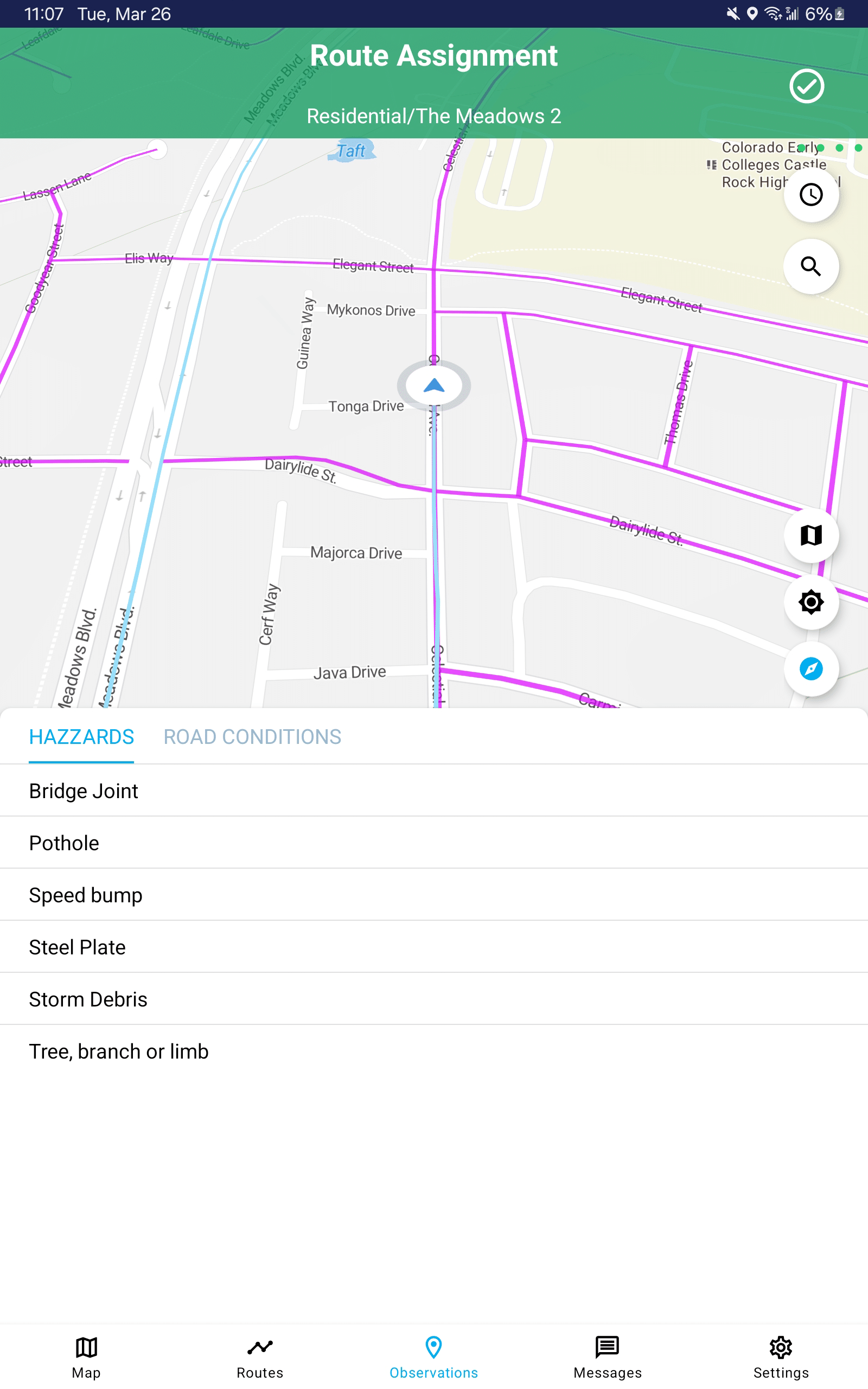Screen dimensions: 868x1389
Task: Choose the Speed bump hazard
Action: tap(434, 895)
